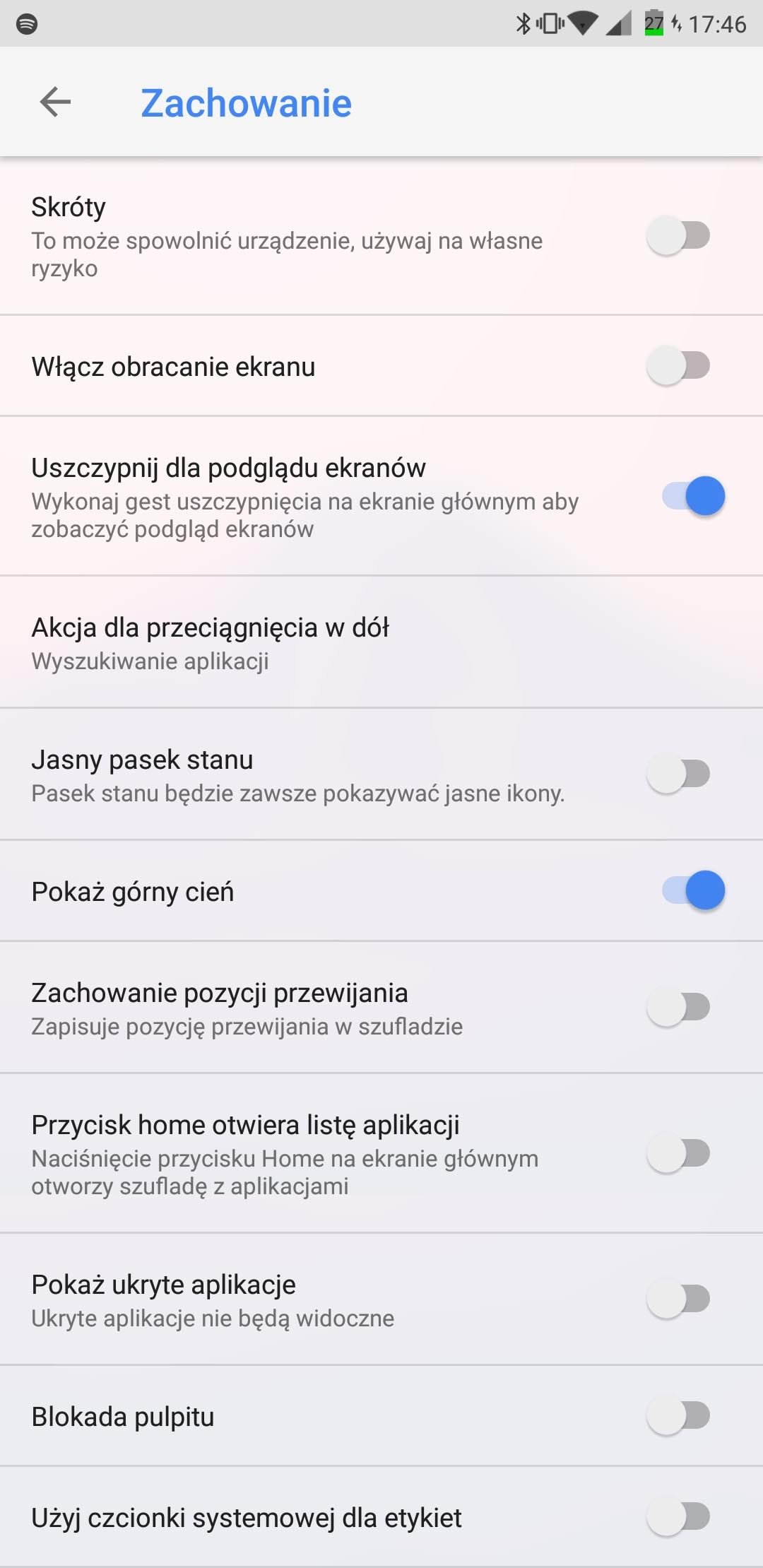The width and height of the screenshot is (763, 1568).
Task: Turn on Przycisk home otwiera listę aplikacji
Action: 679,1153
